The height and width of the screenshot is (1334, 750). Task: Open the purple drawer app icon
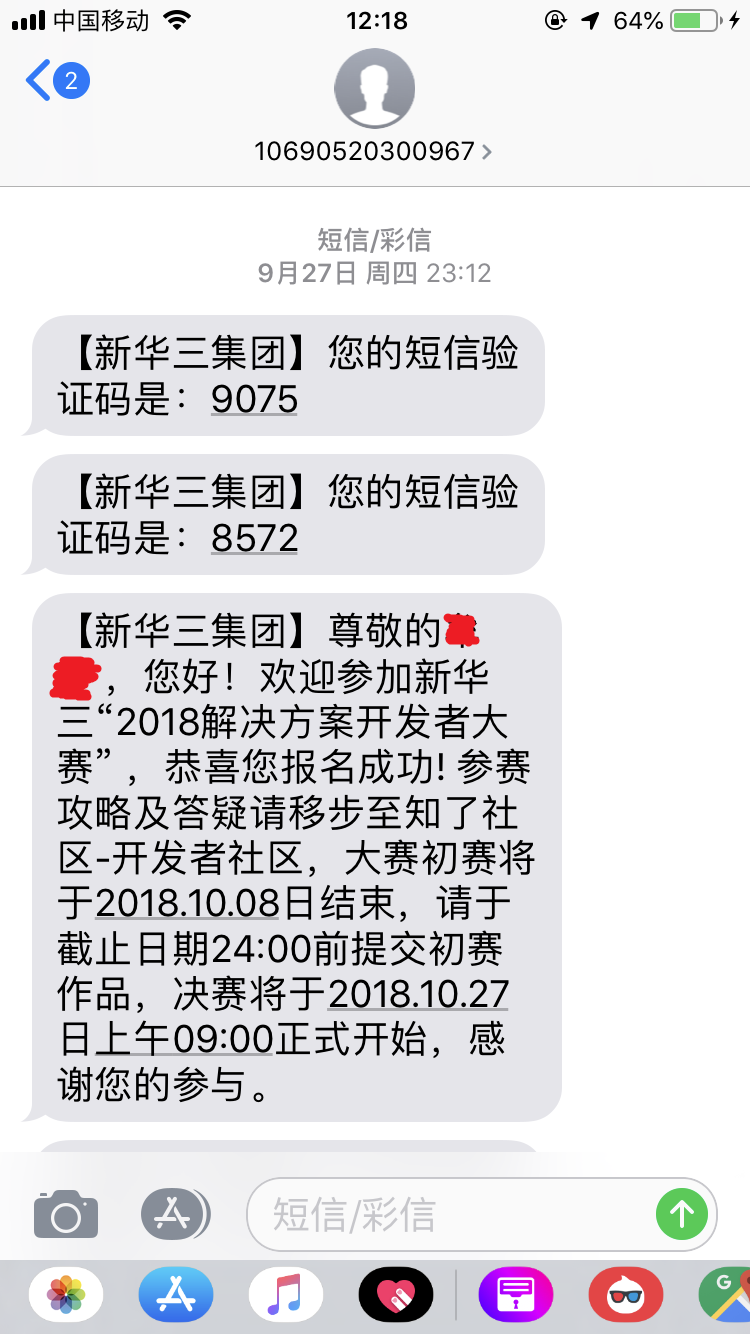[516, 1295]
